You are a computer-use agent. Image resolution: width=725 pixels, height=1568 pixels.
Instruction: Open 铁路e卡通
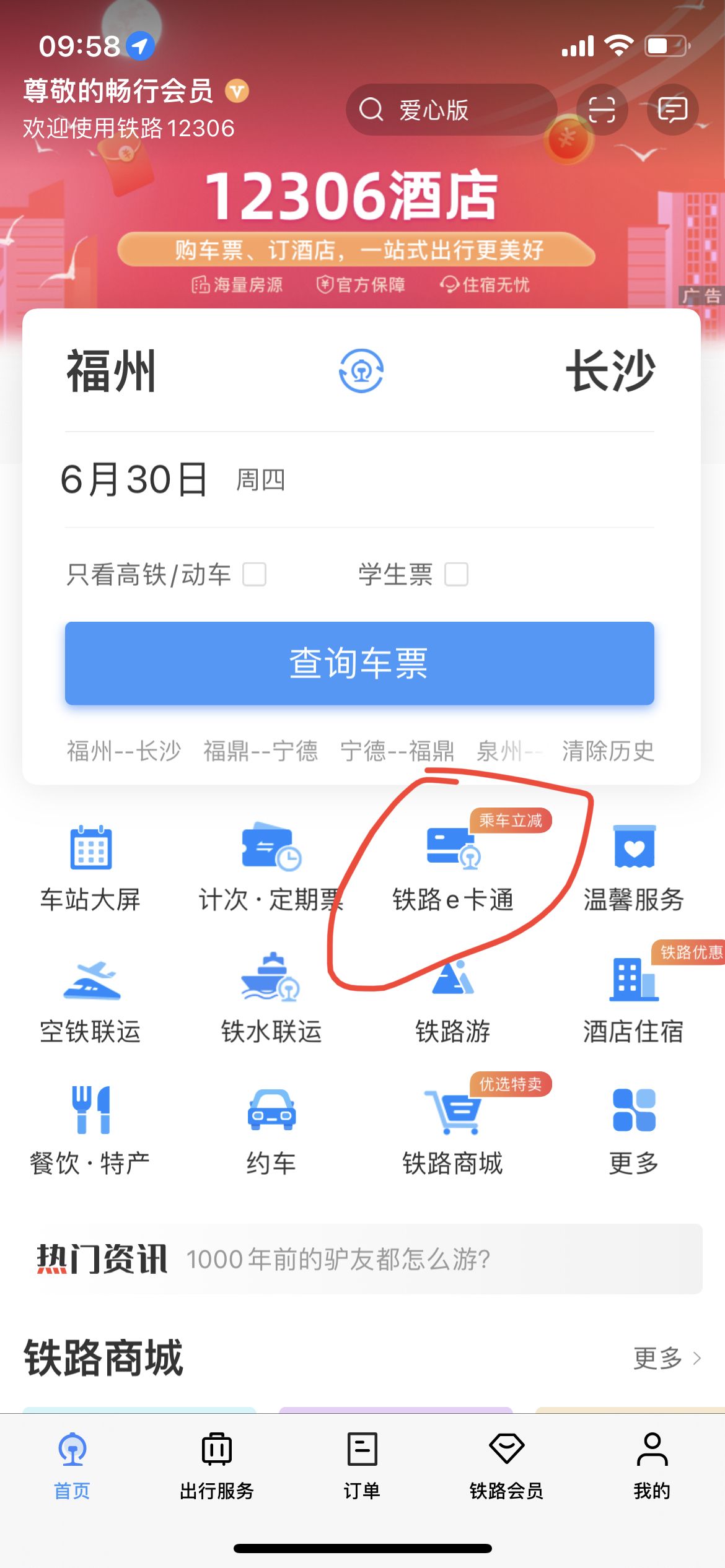point(453,868)
